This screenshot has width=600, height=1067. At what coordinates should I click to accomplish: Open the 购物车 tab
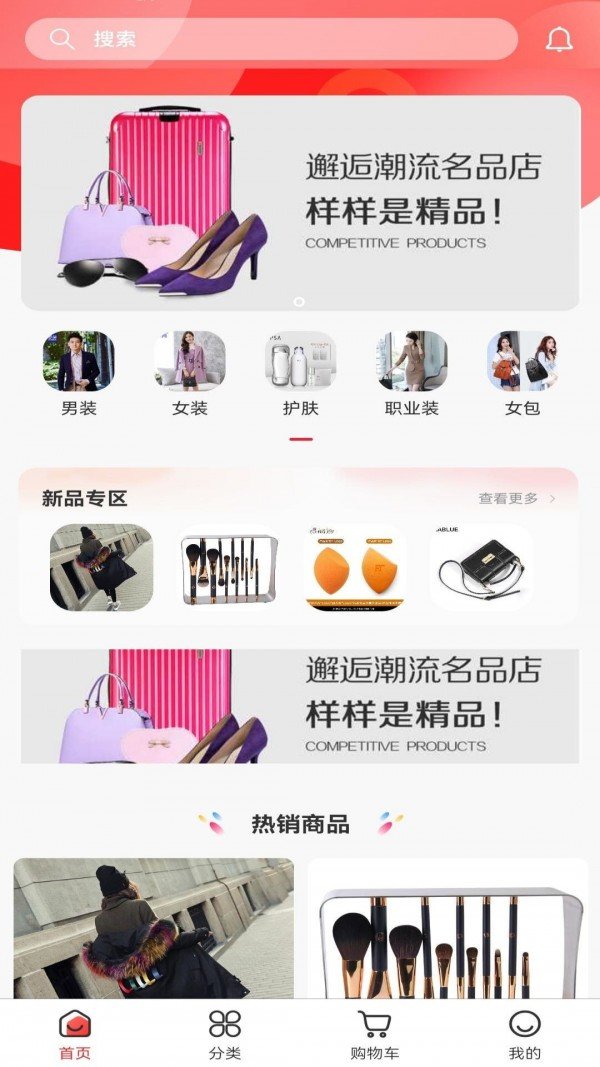(x=374, y=1034)
